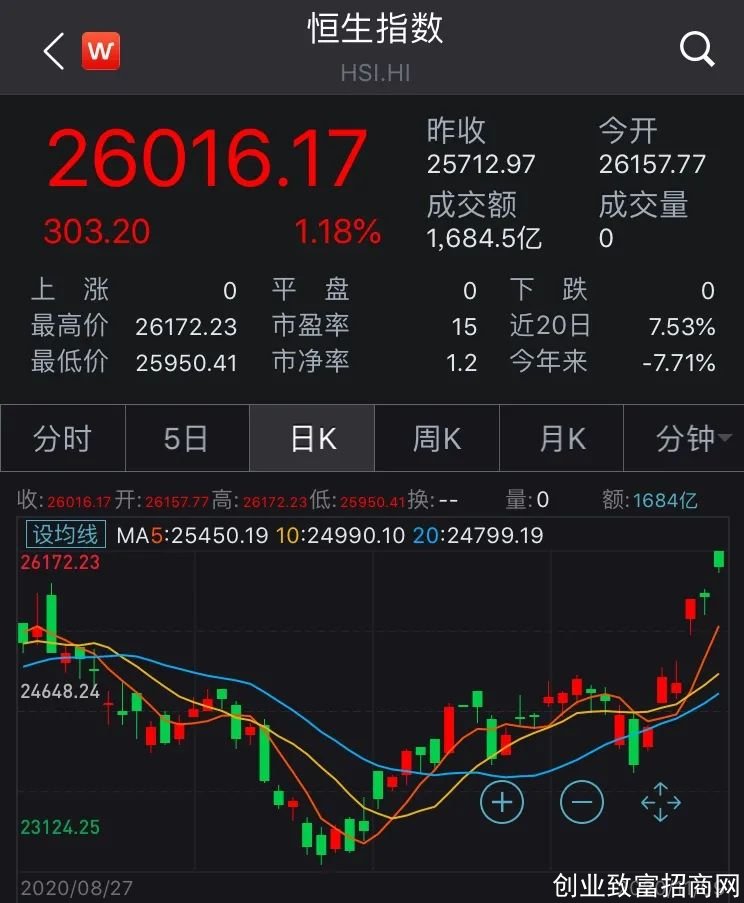Tap the four-arrow move chart icon
The width and height of the screenshot is (744, 903).
[661, 801]
